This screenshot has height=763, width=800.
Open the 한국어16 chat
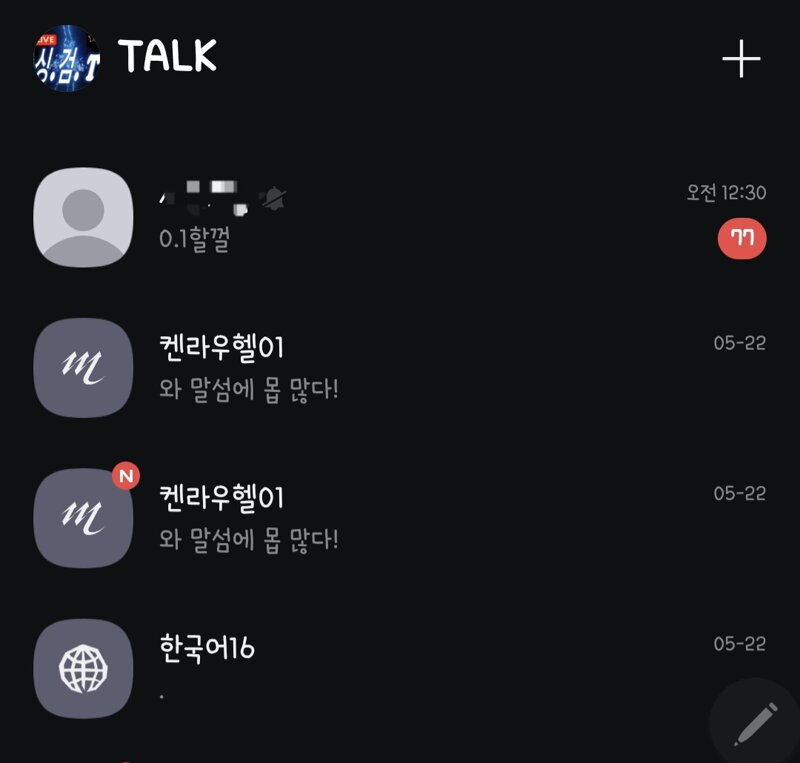400,667
